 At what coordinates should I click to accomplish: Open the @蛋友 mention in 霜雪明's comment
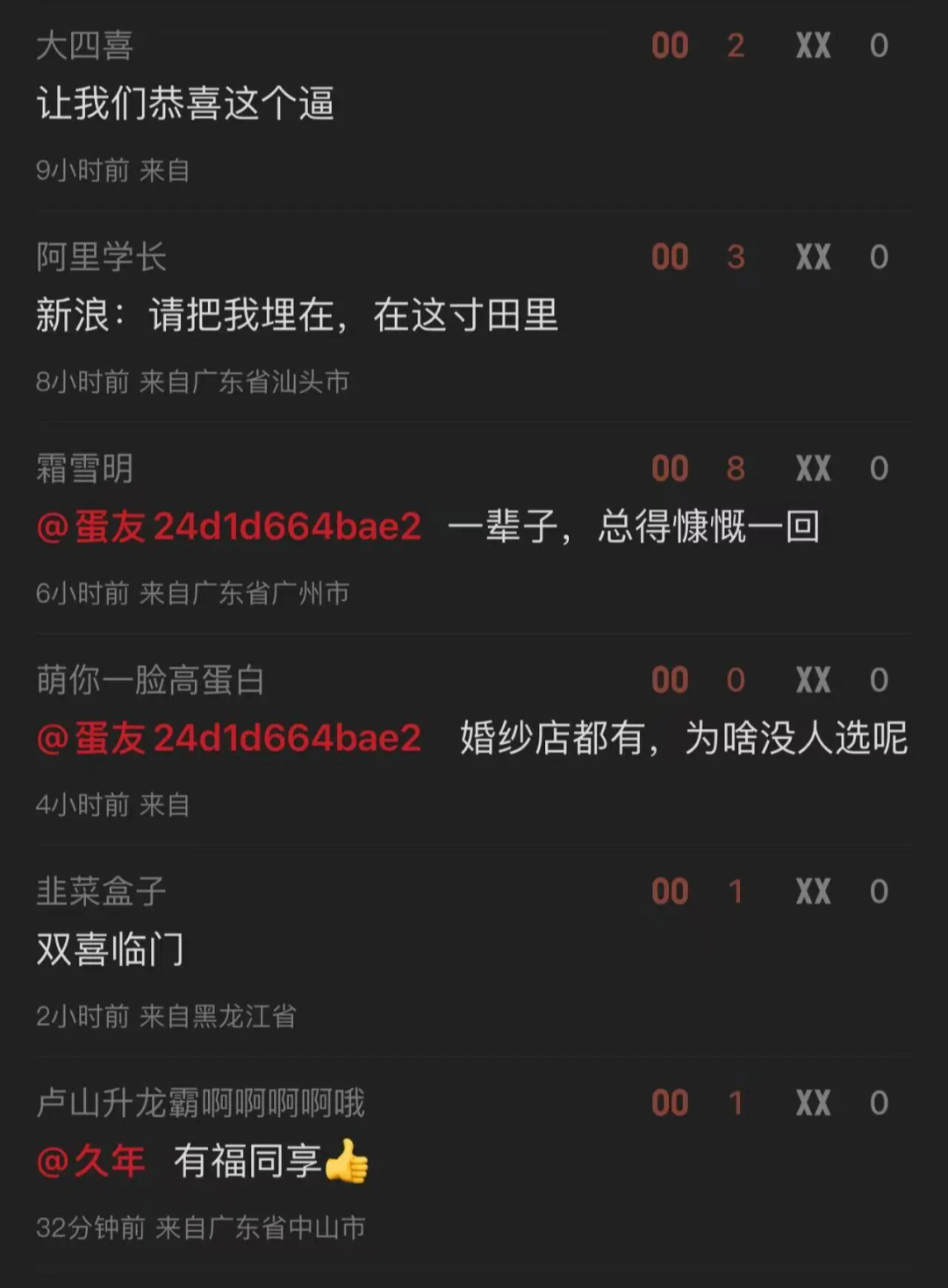pyautogui.click(x=229, y=526)
